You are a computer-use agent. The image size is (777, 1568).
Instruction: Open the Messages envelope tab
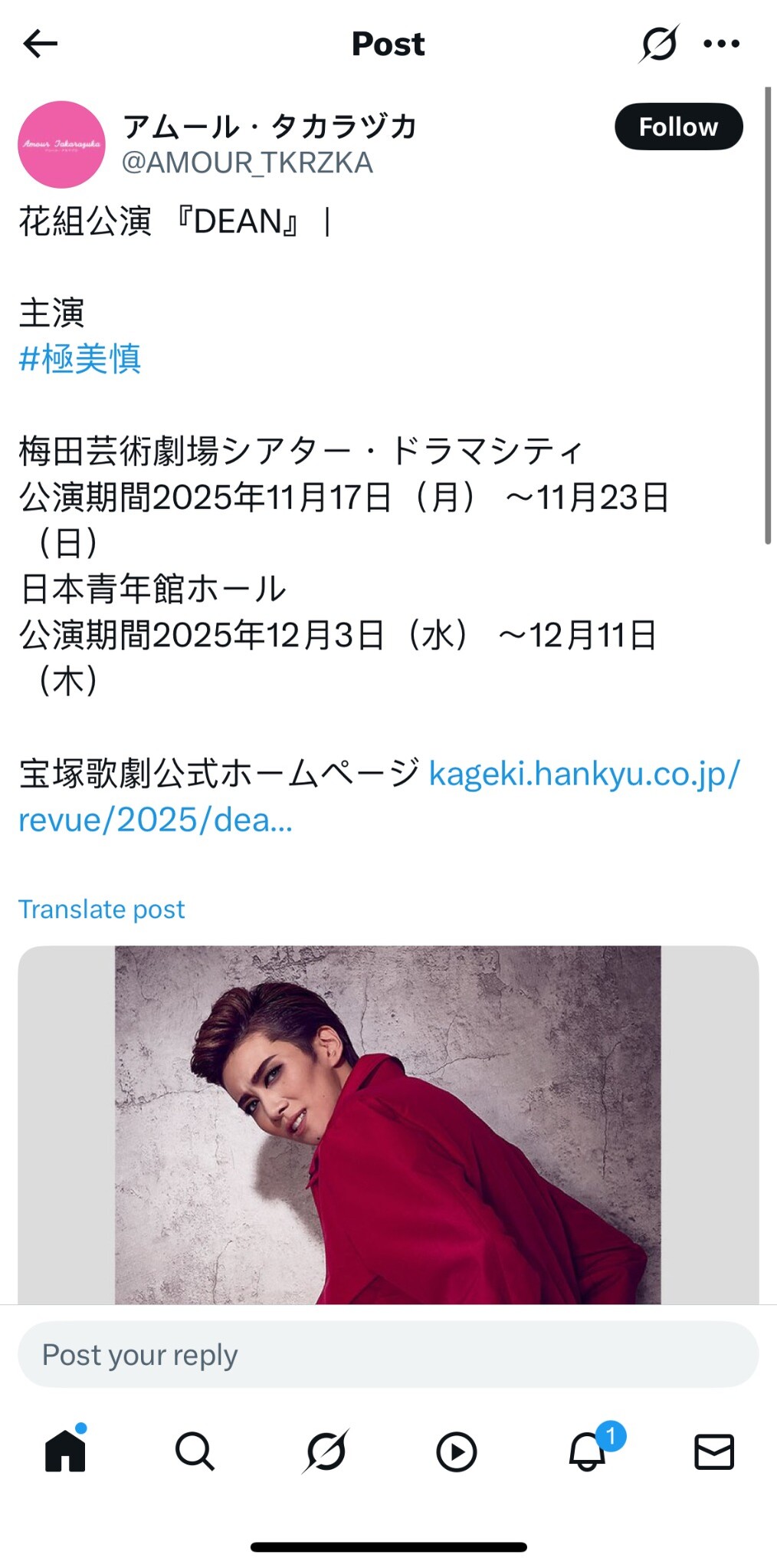tap(714, 1451)
